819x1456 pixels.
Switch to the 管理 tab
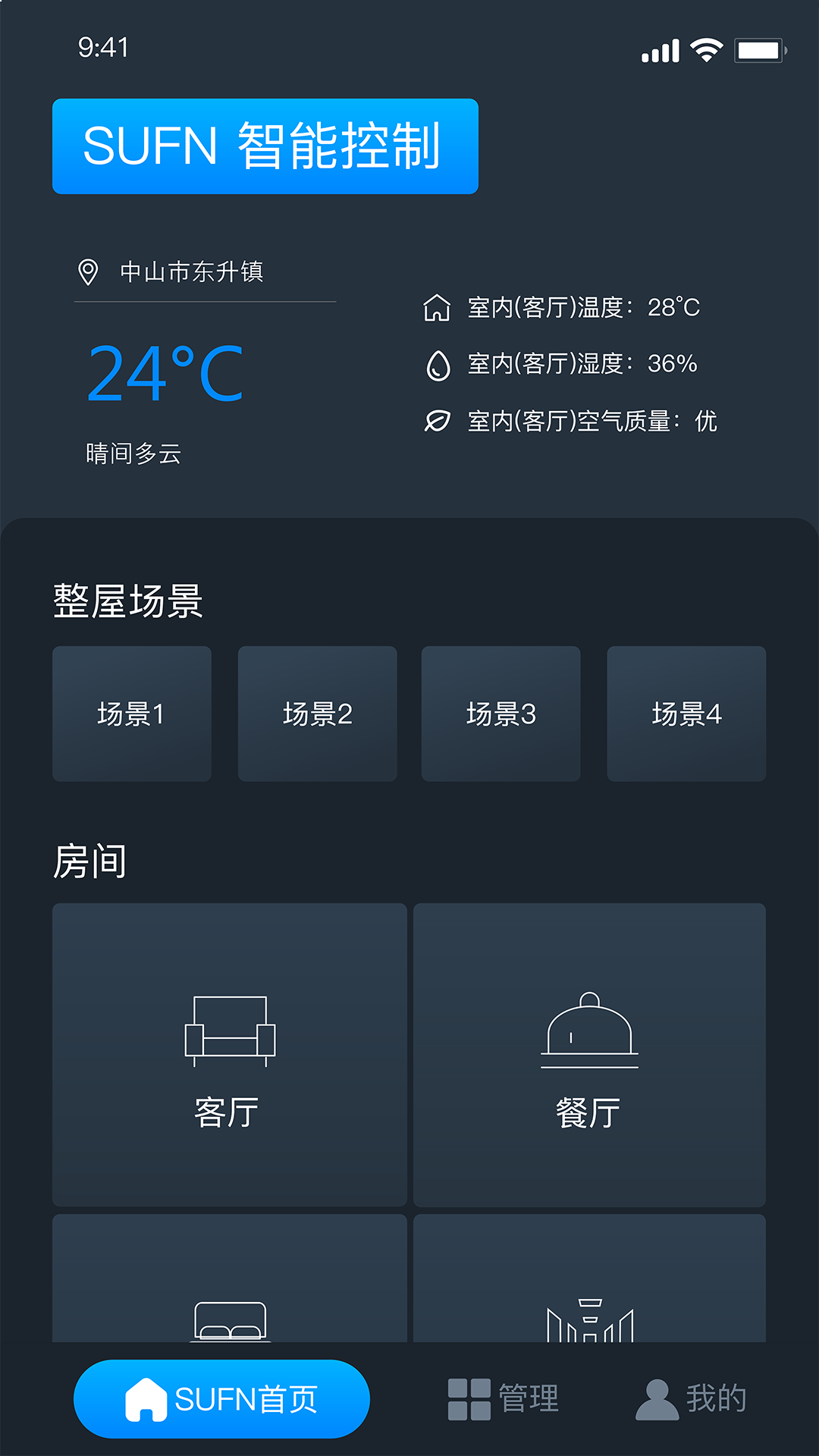coord(504,1399)
